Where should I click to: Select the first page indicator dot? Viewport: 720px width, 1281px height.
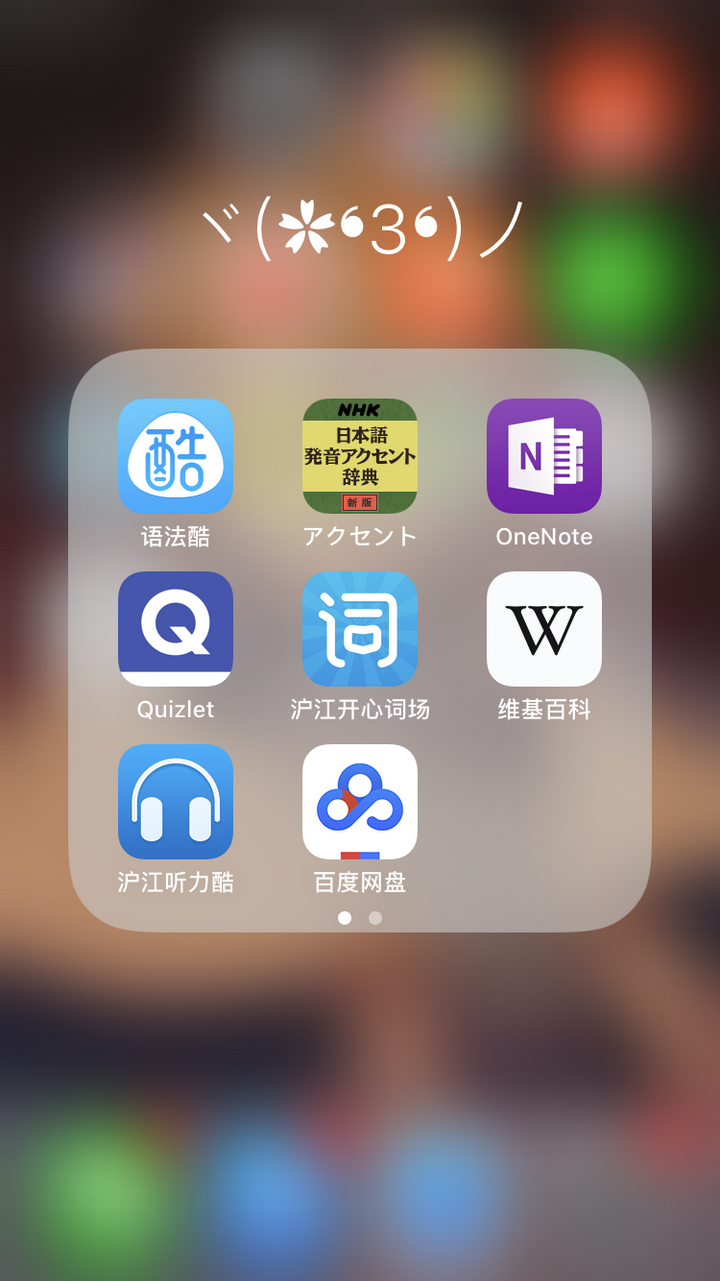point(345,917)
